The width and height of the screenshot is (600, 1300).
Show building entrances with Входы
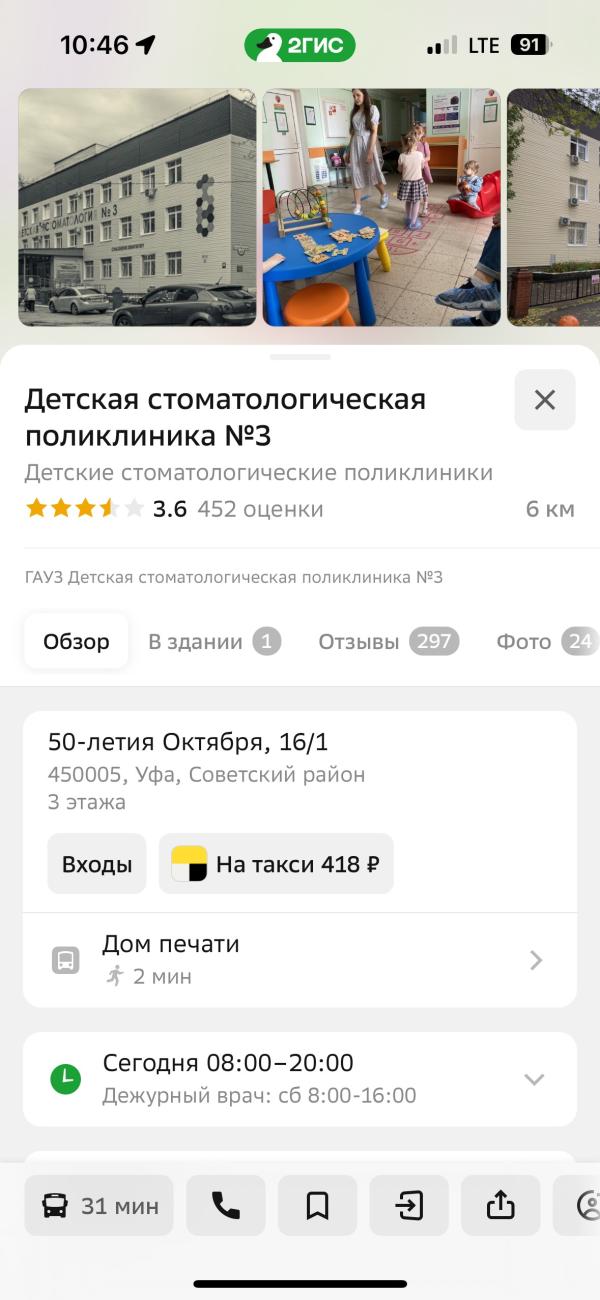click(97, 864)
